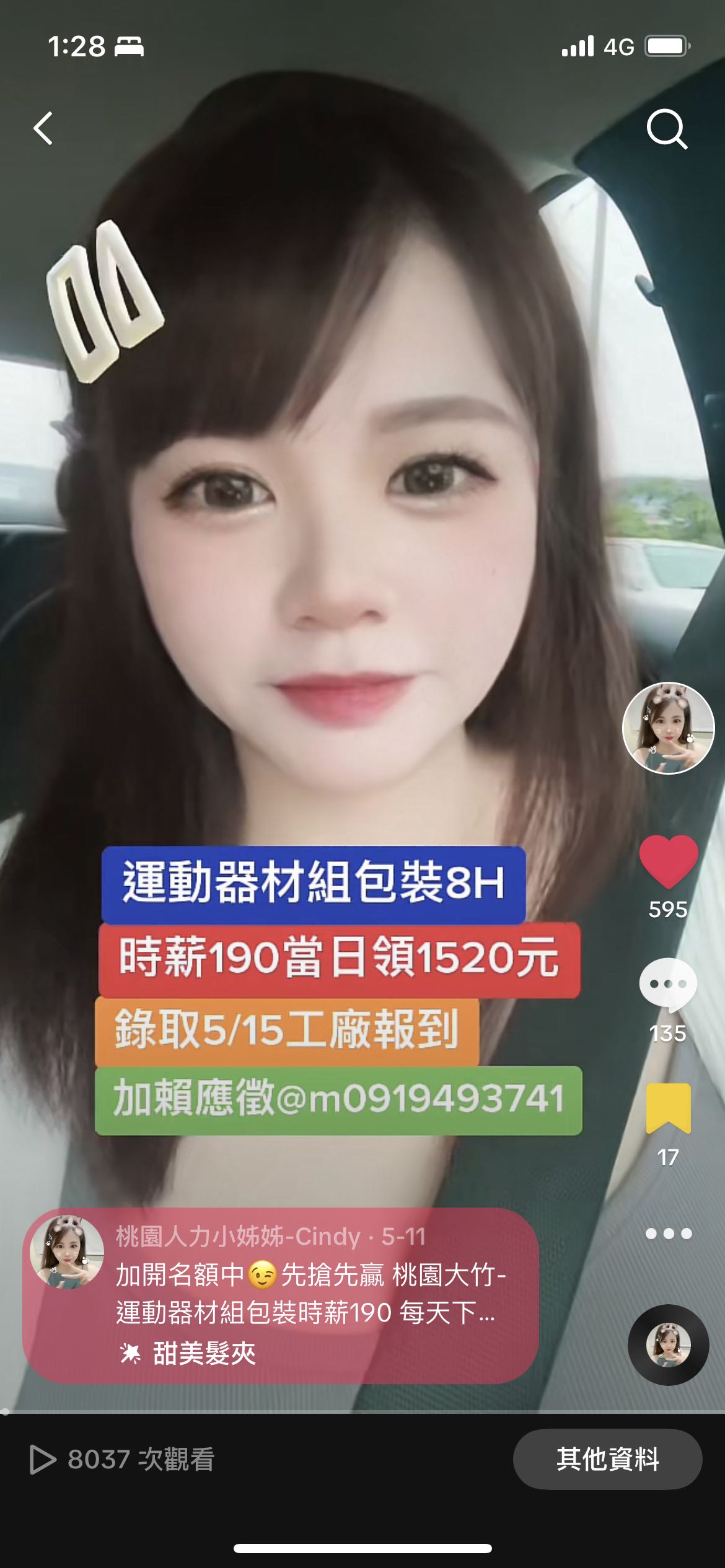Bookmark this video with the yellow flag
The width and height of the screenshot is (725, 1568).
click(x=668, y=1108)
